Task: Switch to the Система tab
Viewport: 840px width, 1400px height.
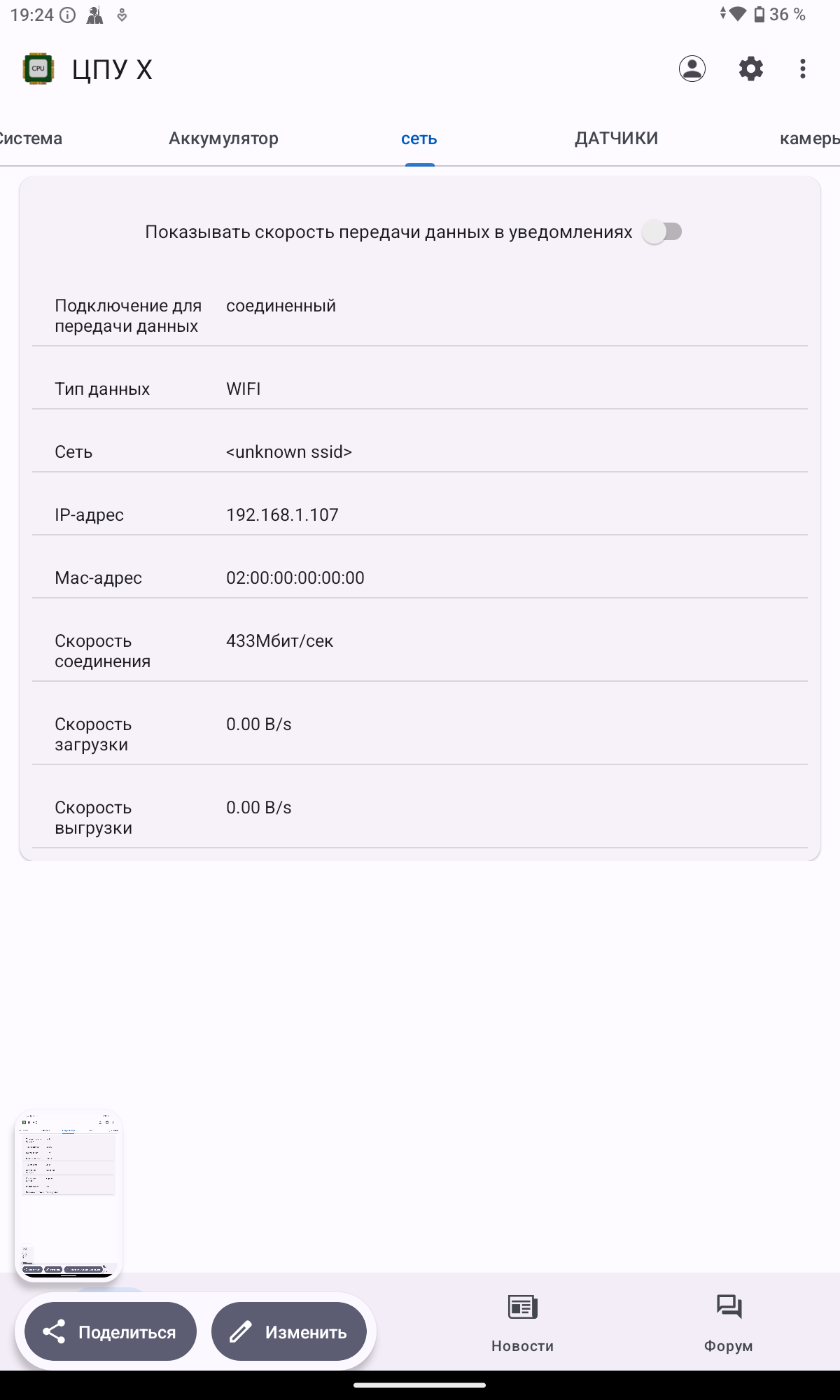Action: [31, 139]
